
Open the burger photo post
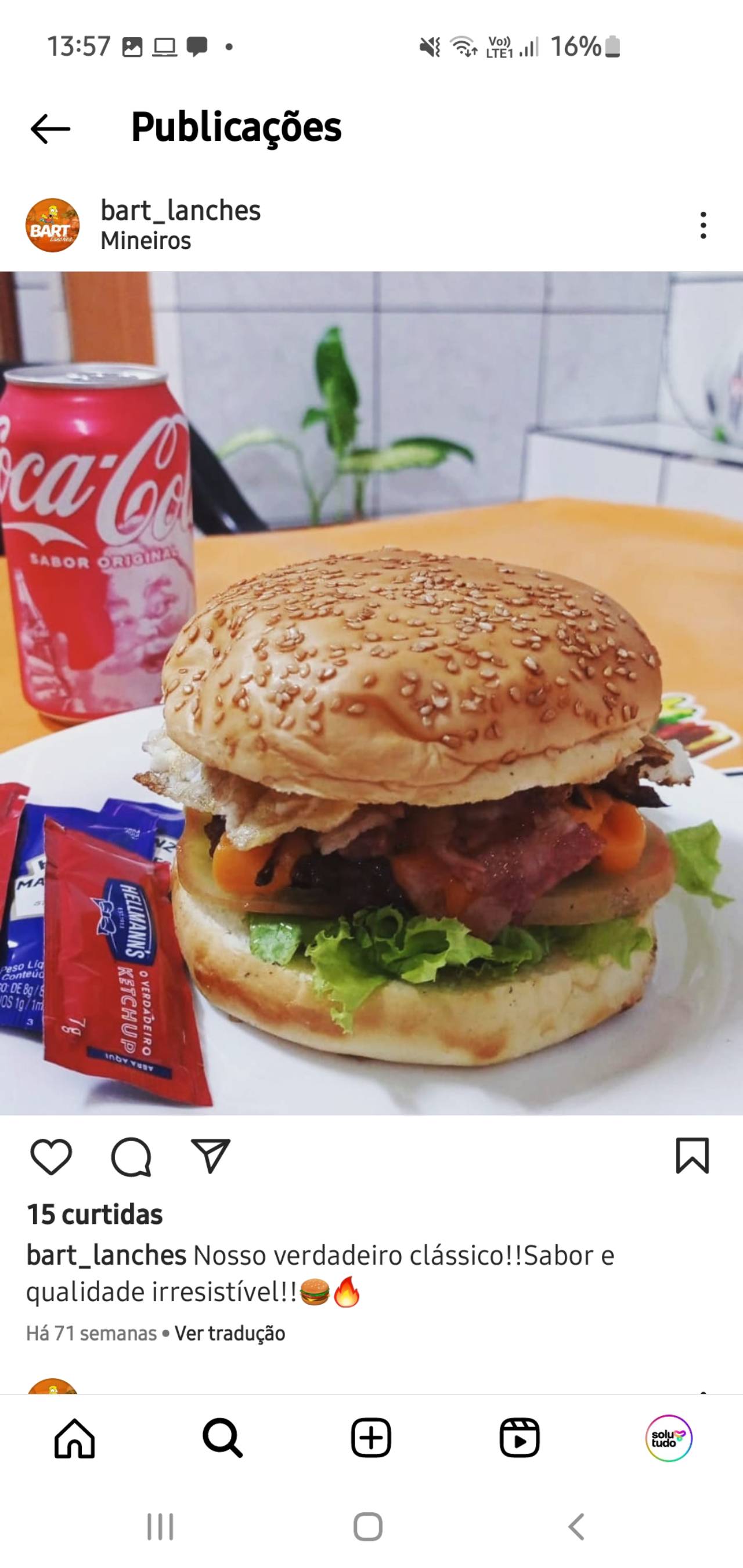point(371,693)
